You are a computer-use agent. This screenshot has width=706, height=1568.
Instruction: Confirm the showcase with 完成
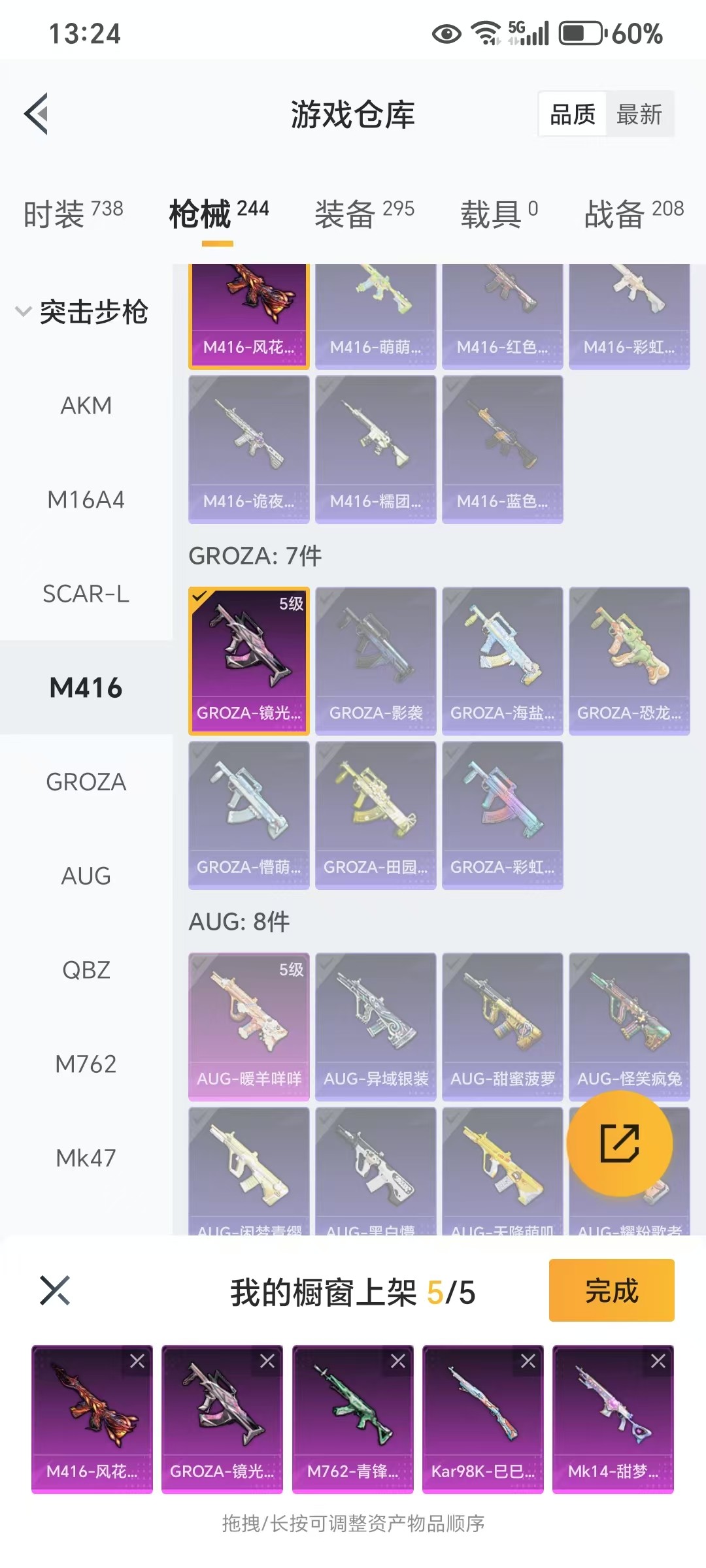point(611,1290)
